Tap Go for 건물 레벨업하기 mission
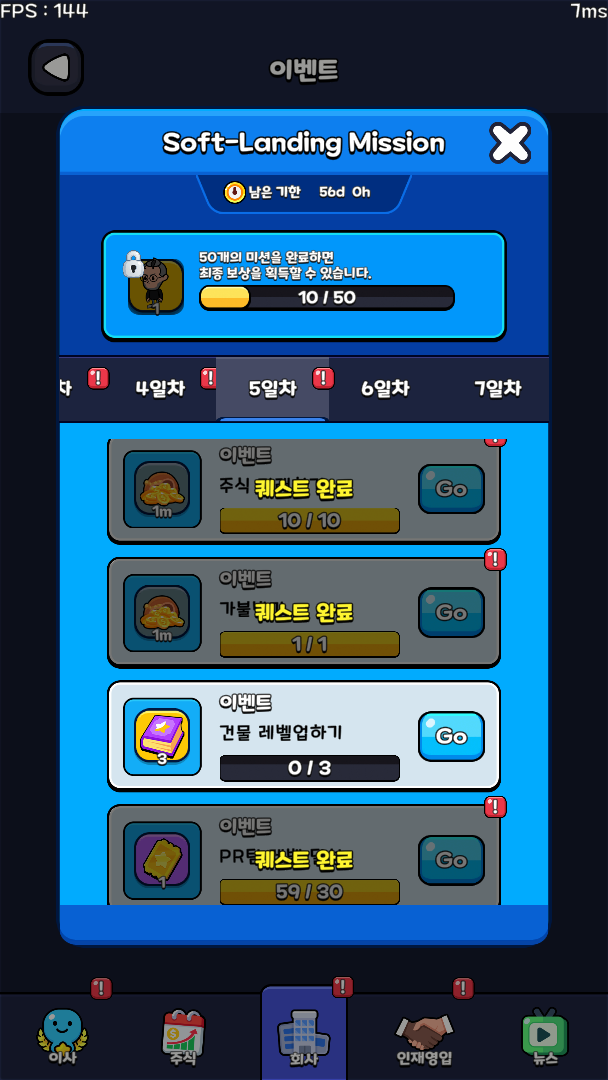Screen dimensions: 608x1080 tap(451, 737)
